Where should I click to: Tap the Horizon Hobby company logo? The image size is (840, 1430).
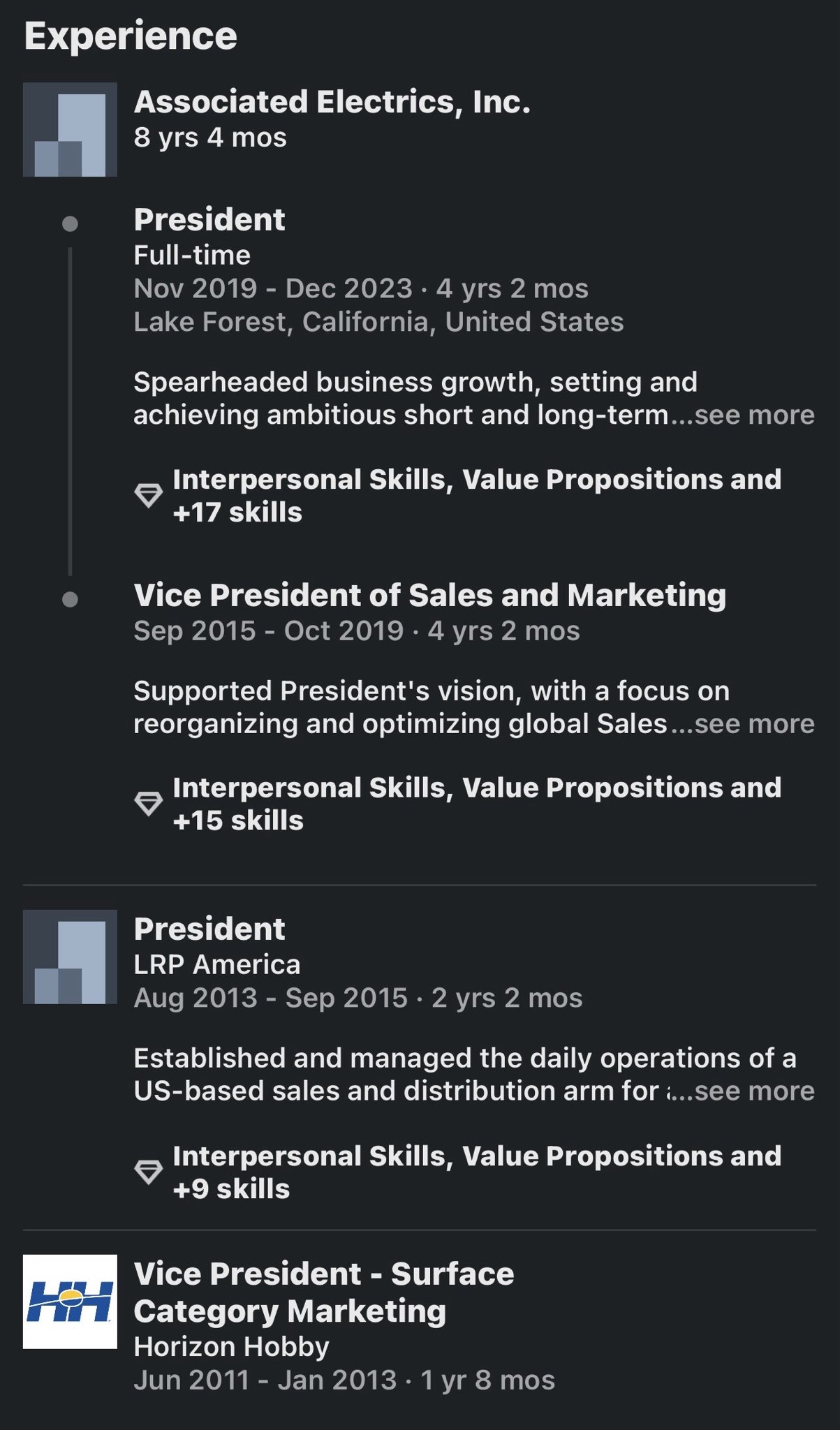pos(70,1302)
